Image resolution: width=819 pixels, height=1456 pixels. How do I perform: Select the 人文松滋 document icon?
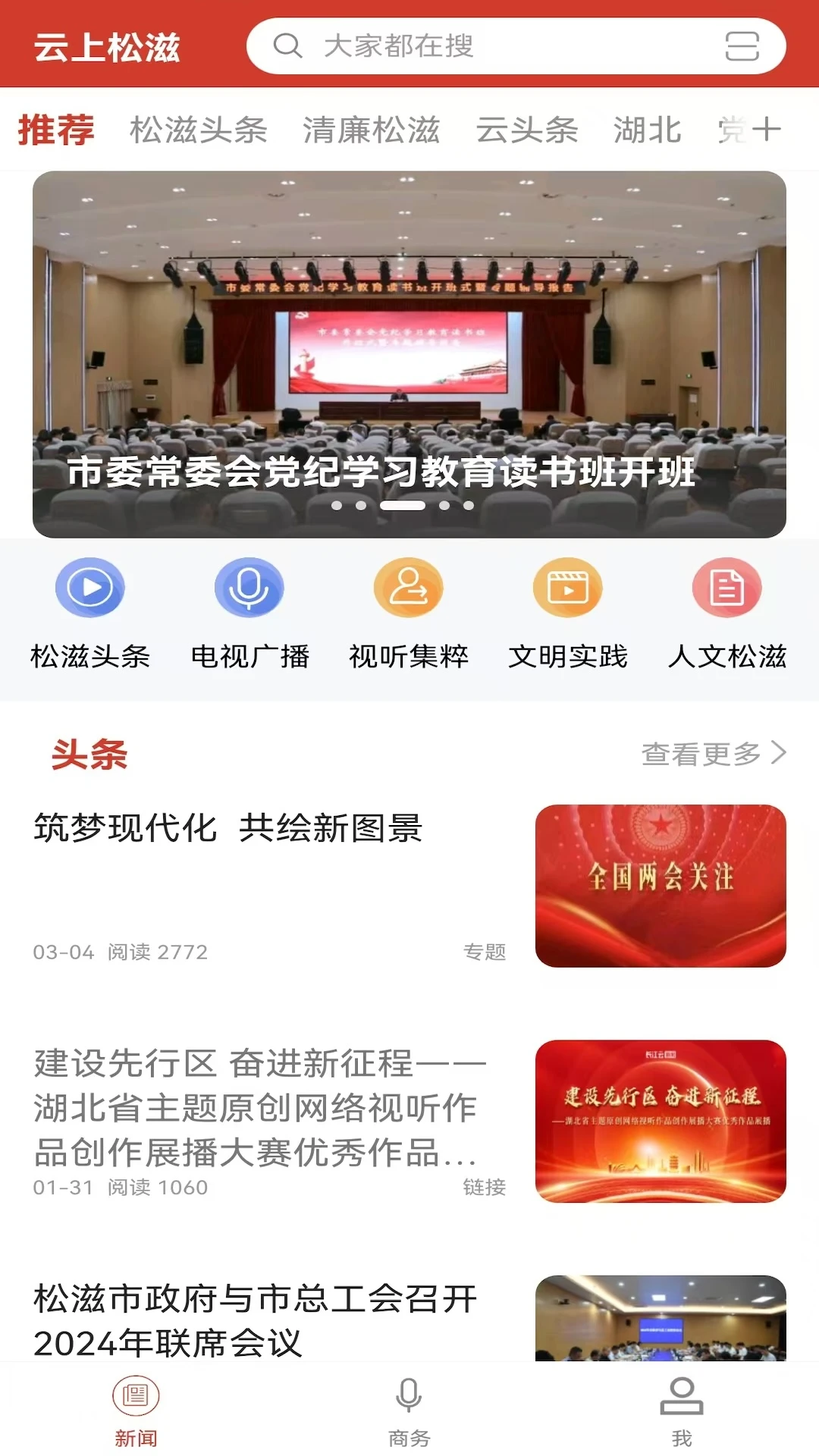727,587
